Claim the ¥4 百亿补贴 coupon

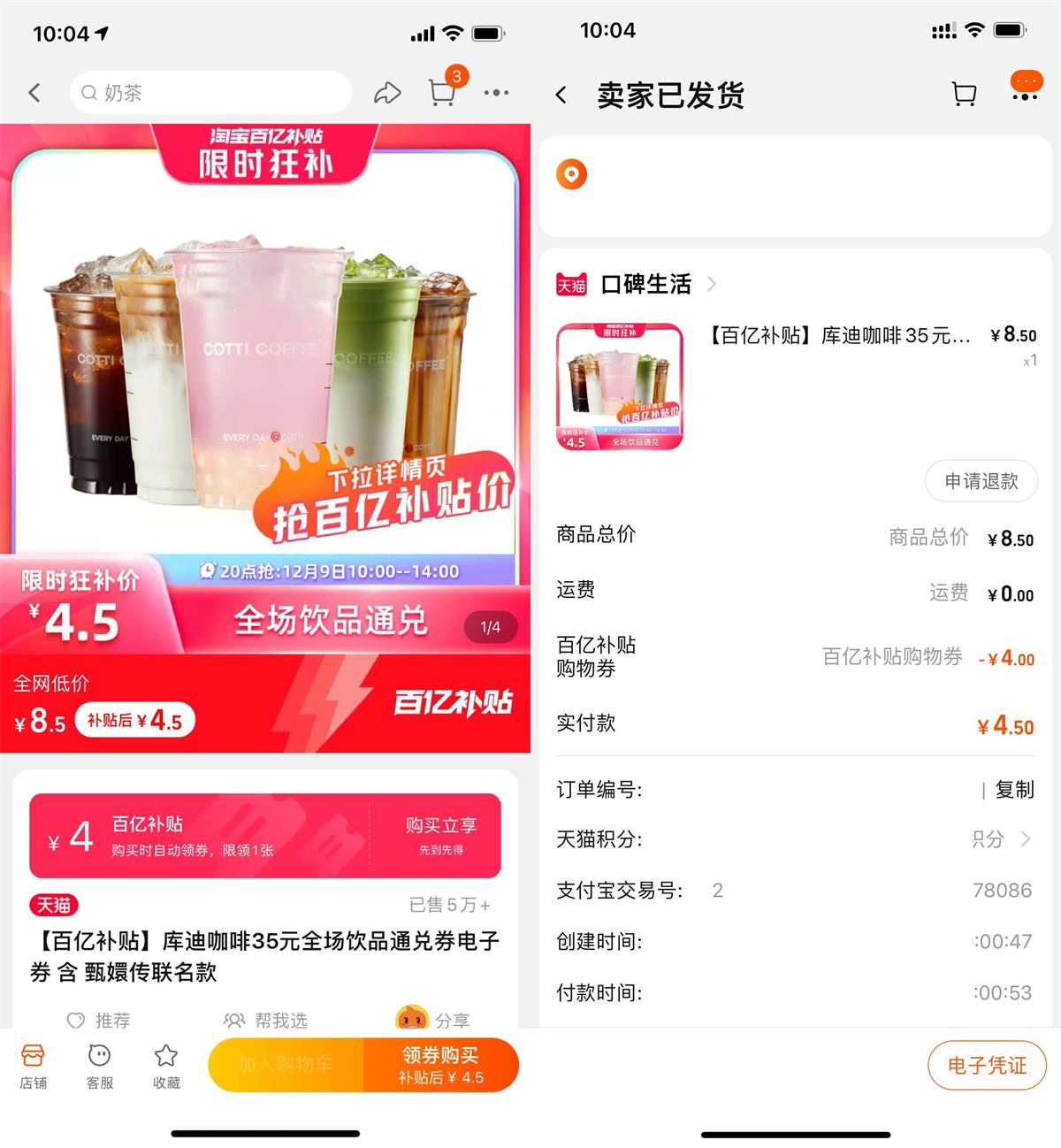coord(440,835)
